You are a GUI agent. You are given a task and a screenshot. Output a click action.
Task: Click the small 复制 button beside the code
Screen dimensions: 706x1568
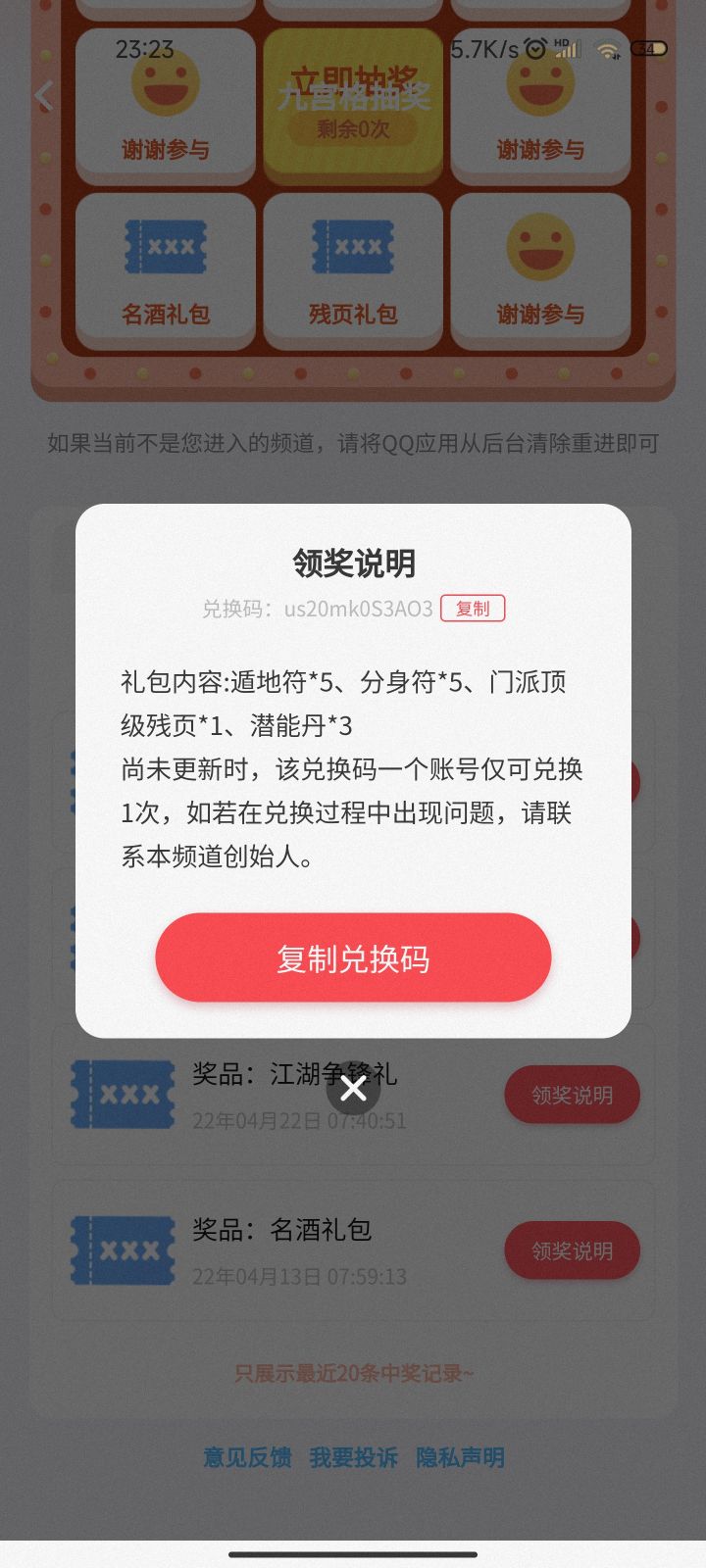pyautogui.click(x=473, y=609)
